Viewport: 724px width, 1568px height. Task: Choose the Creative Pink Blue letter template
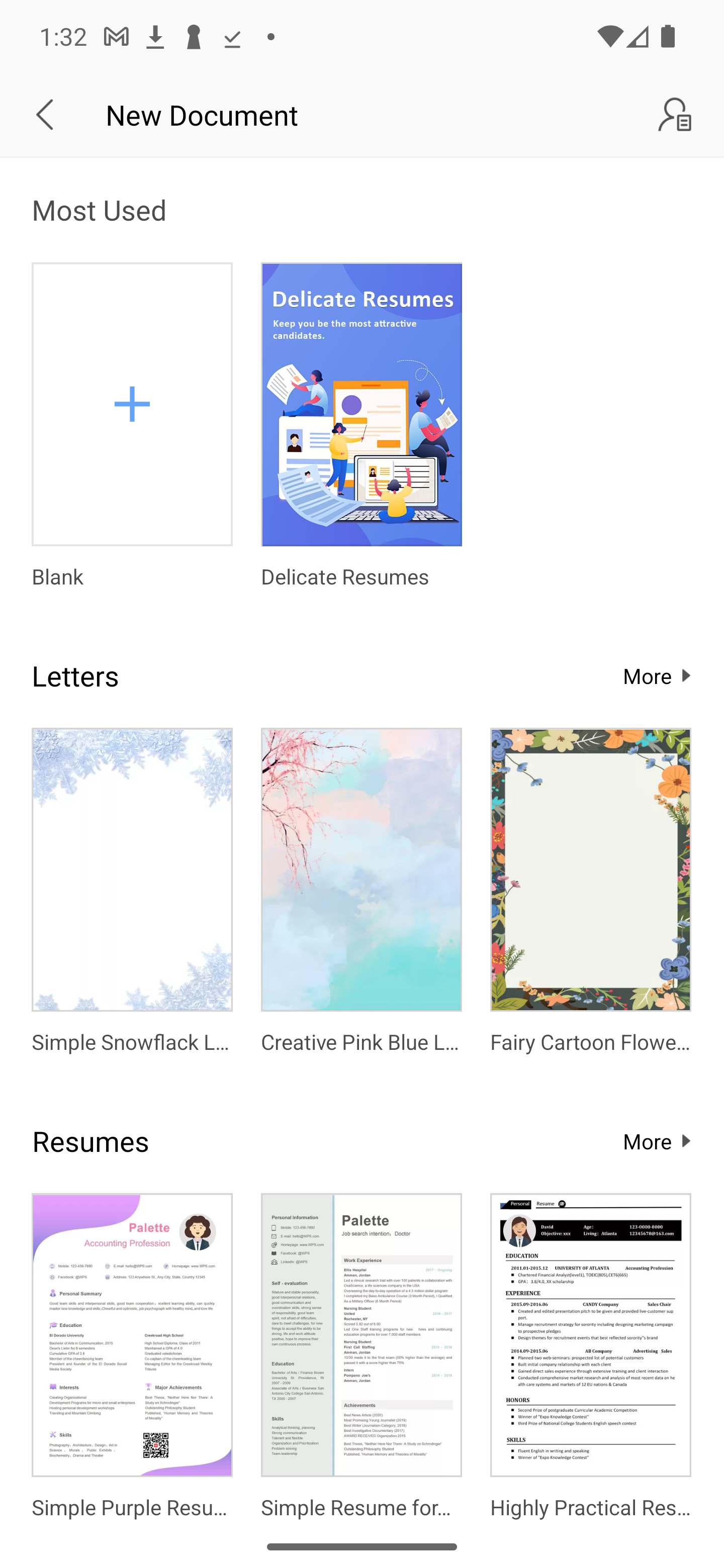coord(361,869)
